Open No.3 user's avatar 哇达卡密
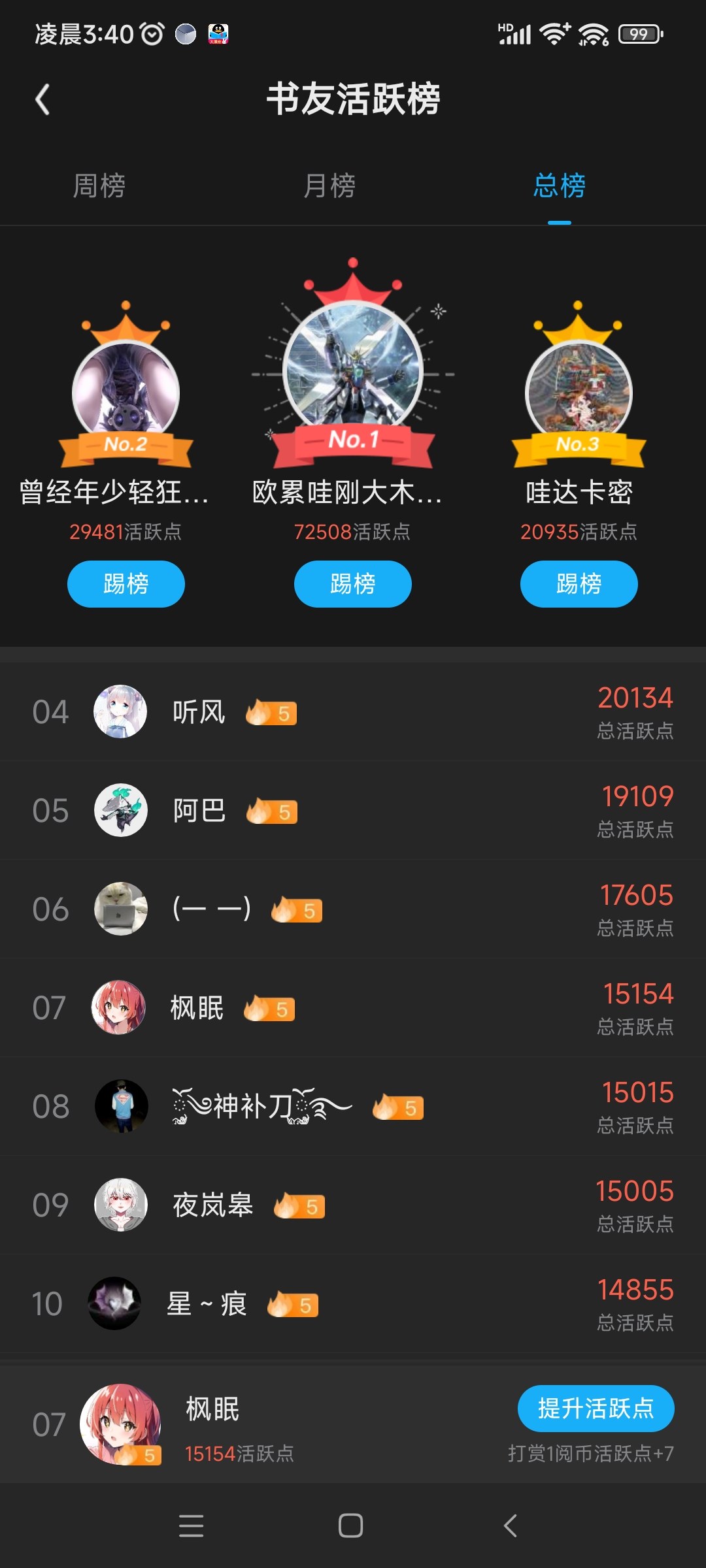Viewport: 706px width, 1568px height. [579, 392]
